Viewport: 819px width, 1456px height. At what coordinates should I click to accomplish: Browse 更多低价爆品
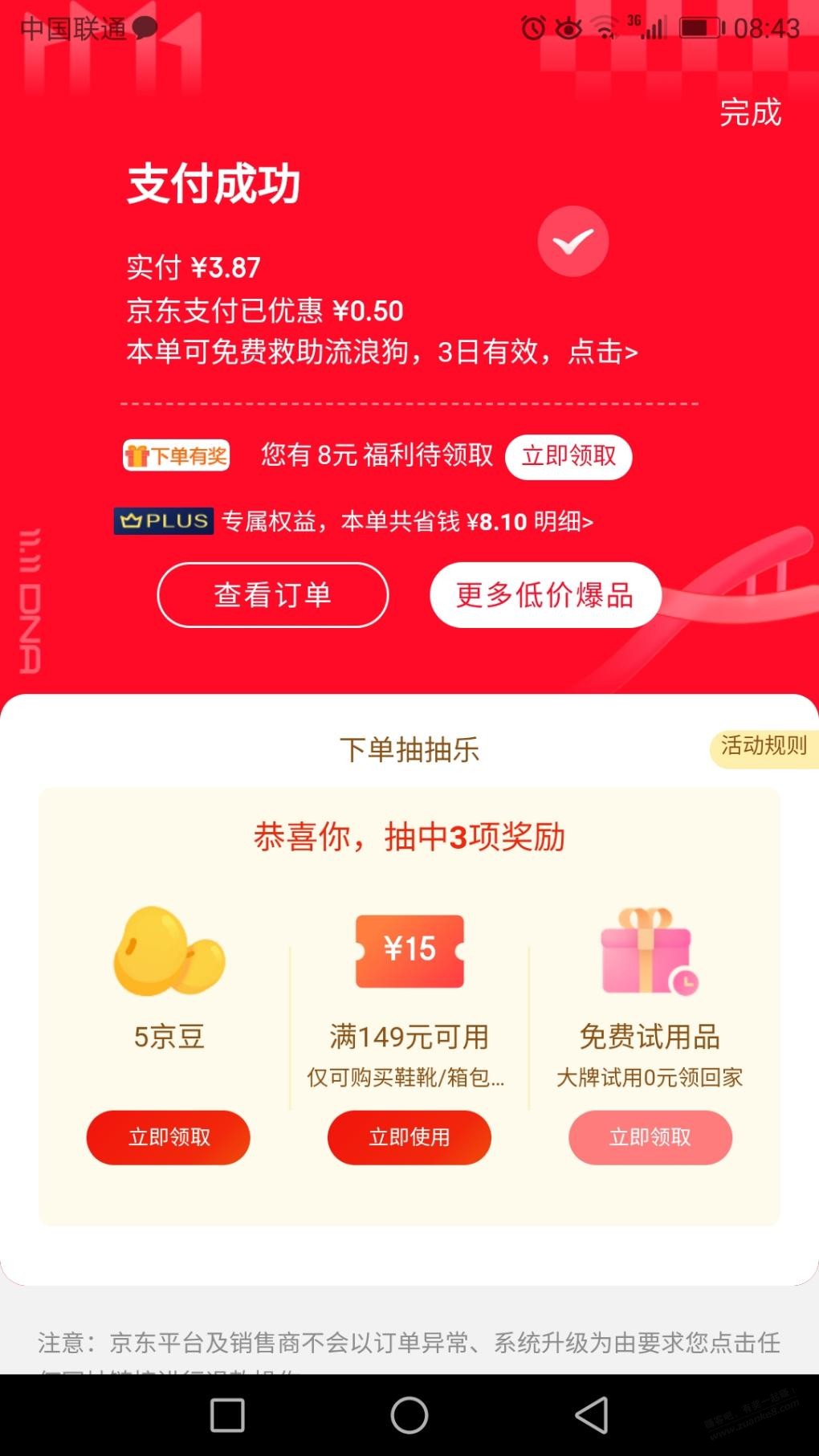545,595
